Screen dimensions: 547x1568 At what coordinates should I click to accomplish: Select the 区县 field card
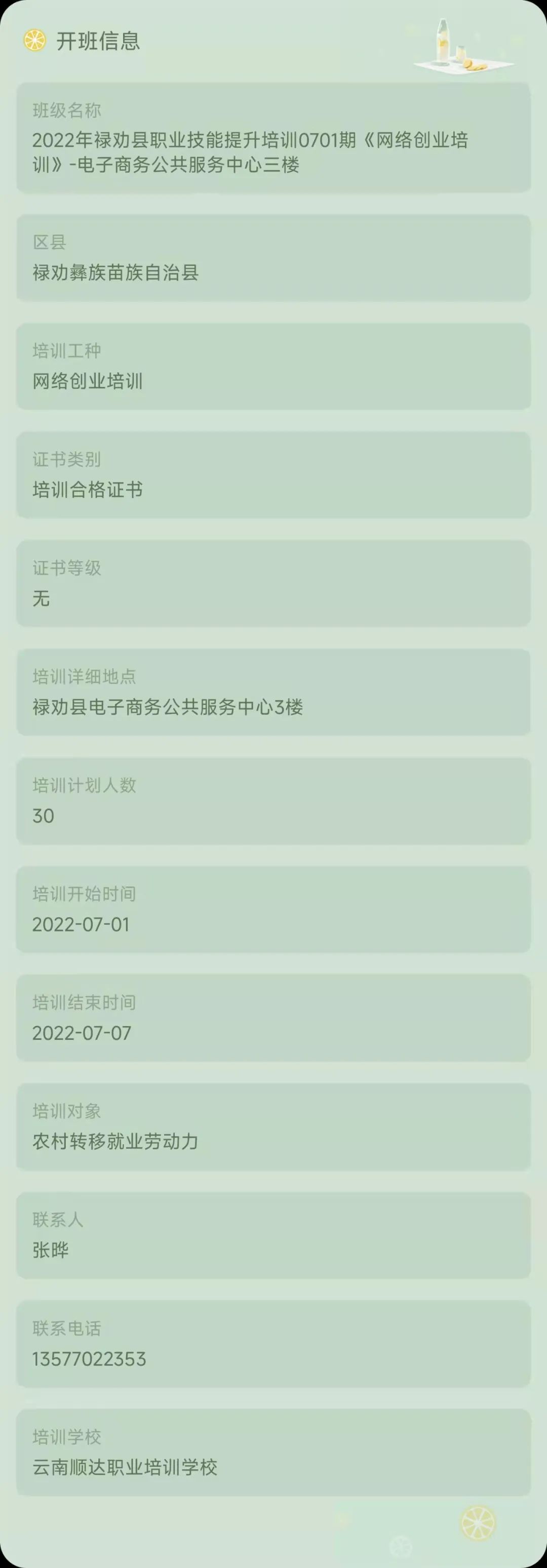pyautogui.click(x=273, y=256)
